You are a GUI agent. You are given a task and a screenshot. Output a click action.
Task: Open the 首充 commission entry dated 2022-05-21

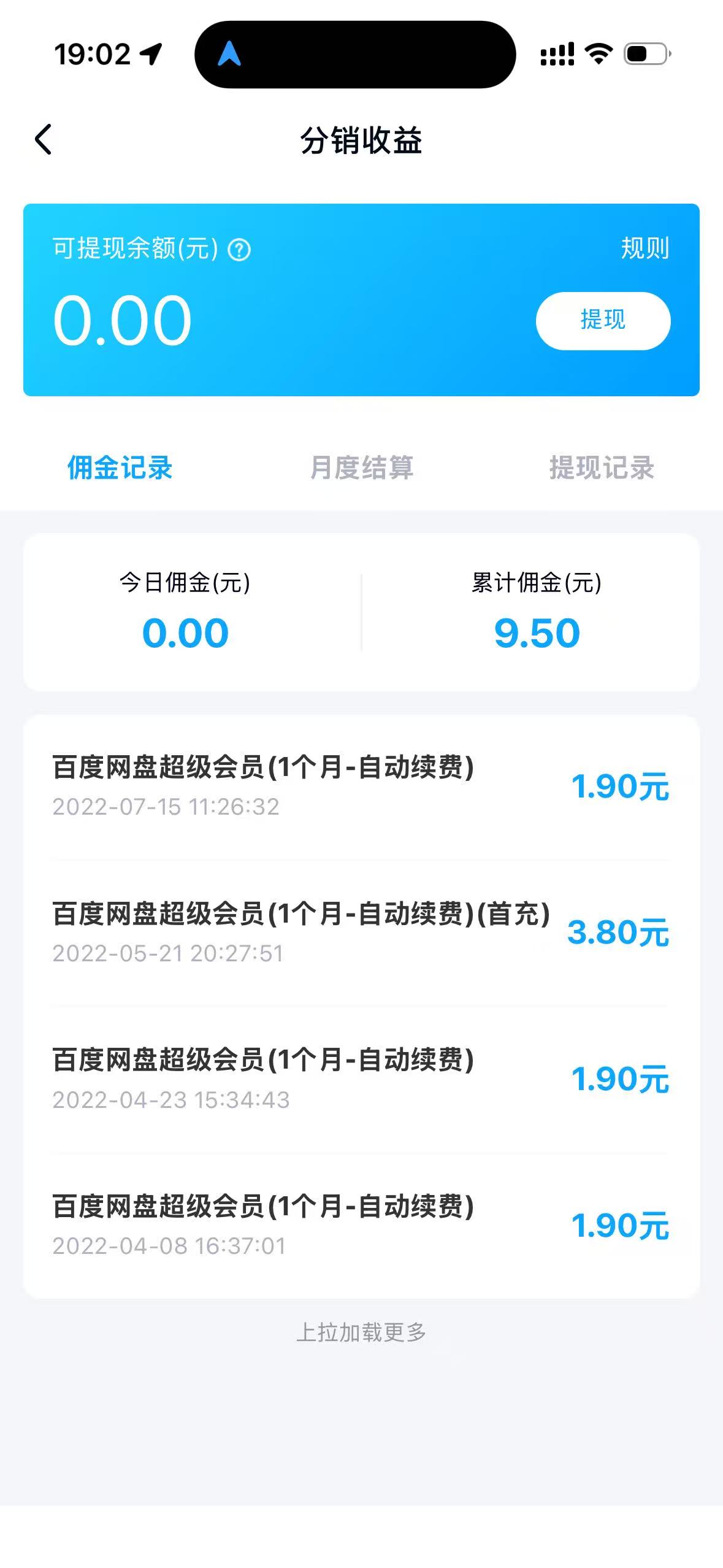[362, 932]
